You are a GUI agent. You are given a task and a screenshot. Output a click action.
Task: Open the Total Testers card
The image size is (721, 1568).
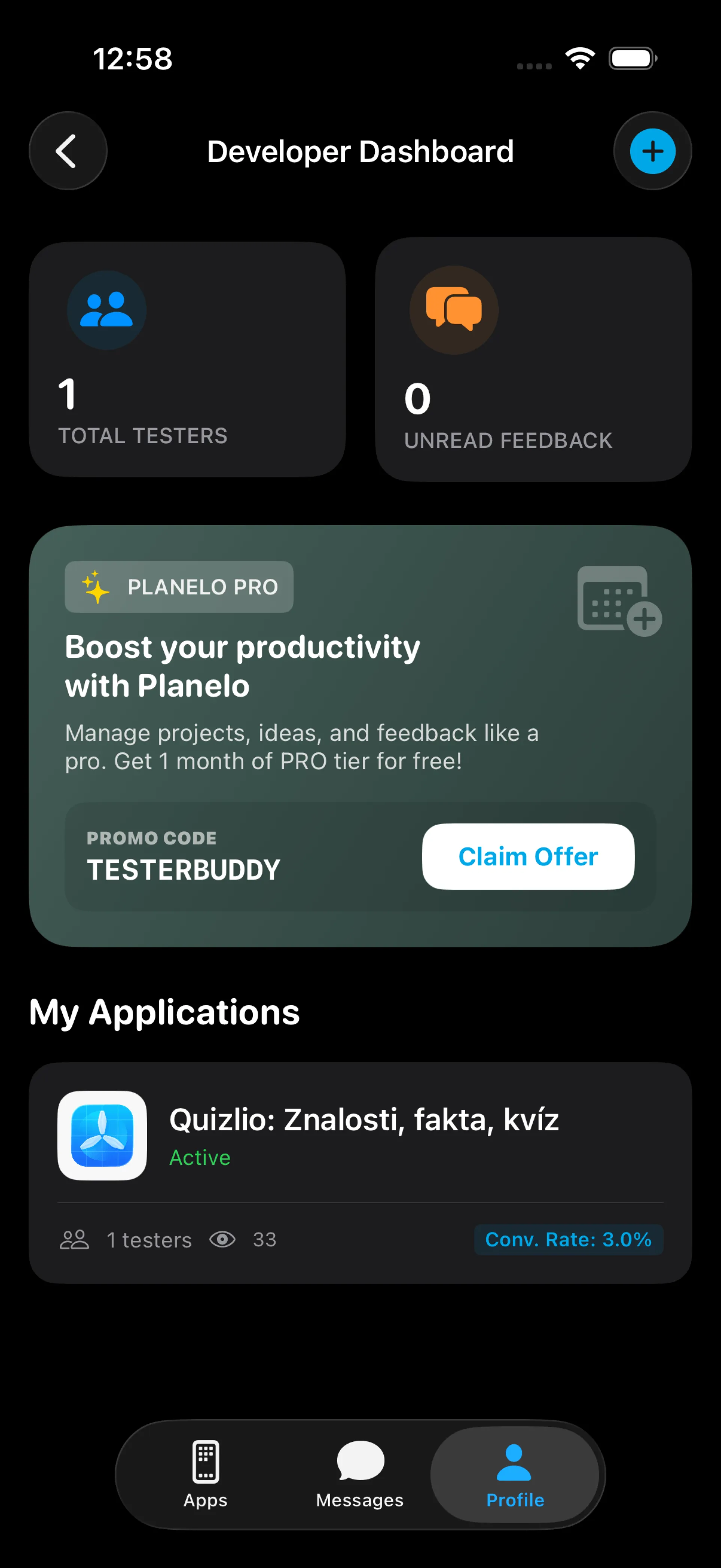[x=187, y=359]
